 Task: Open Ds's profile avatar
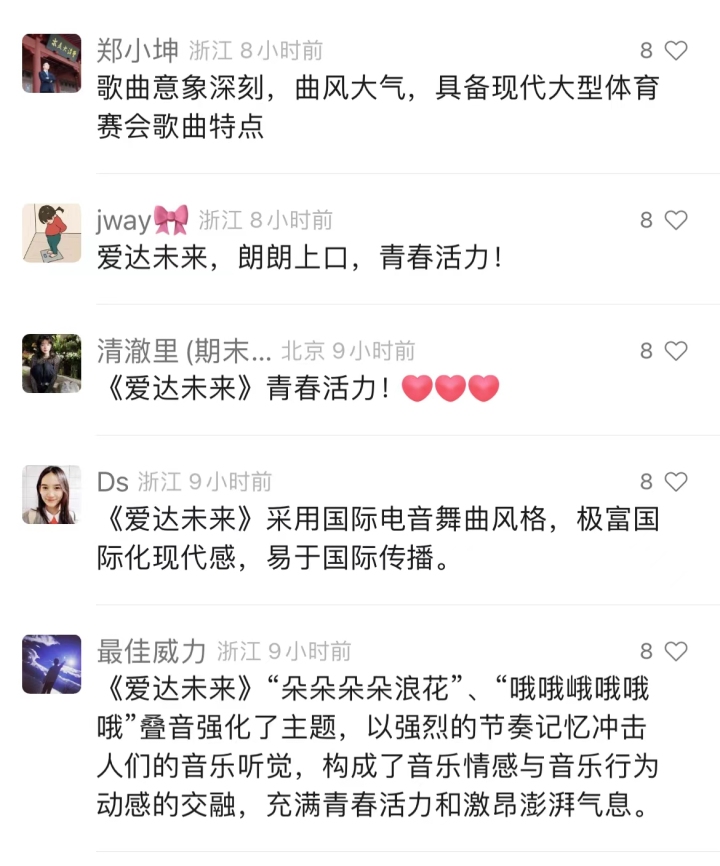[51, 495]
